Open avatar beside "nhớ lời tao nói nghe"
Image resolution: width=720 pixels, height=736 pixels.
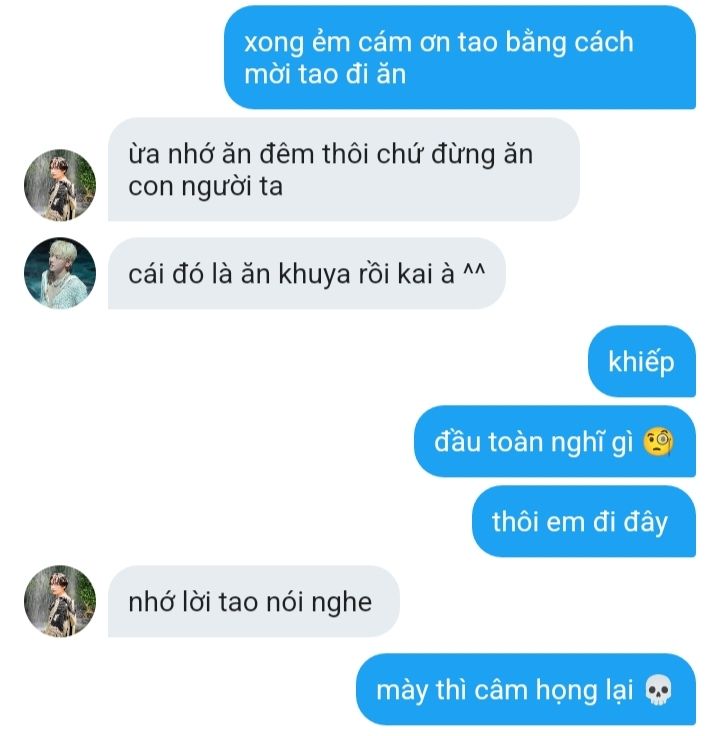point(60,601)
